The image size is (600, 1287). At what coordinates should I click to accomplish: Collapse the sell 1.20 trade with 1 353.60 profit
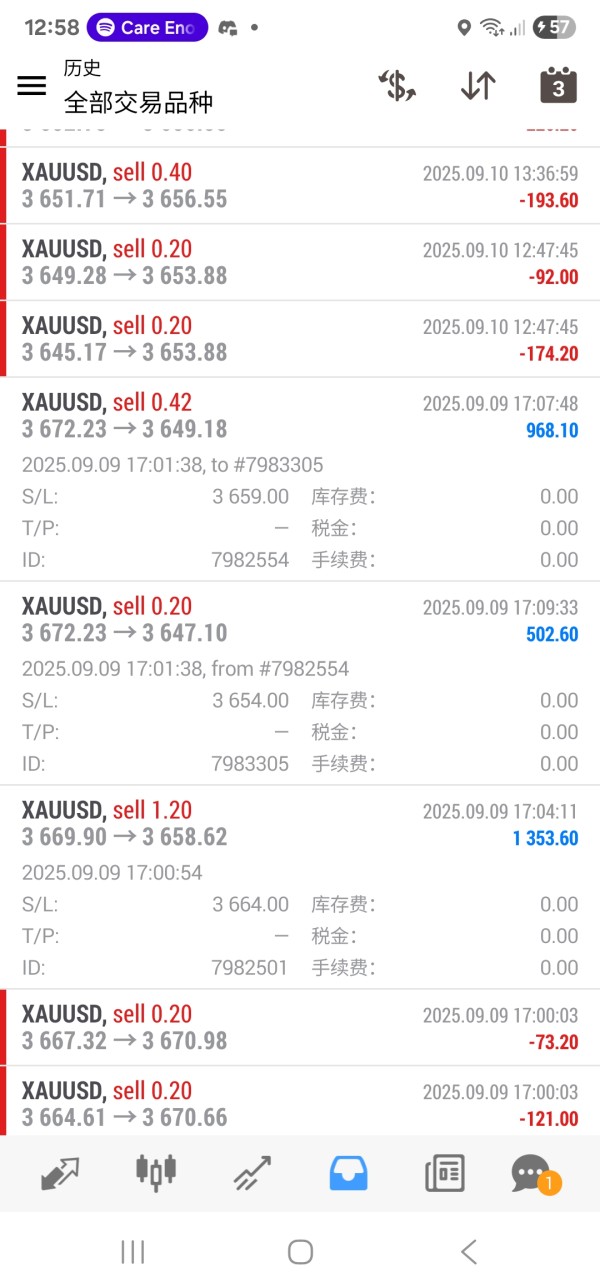(x=300, y=824)
